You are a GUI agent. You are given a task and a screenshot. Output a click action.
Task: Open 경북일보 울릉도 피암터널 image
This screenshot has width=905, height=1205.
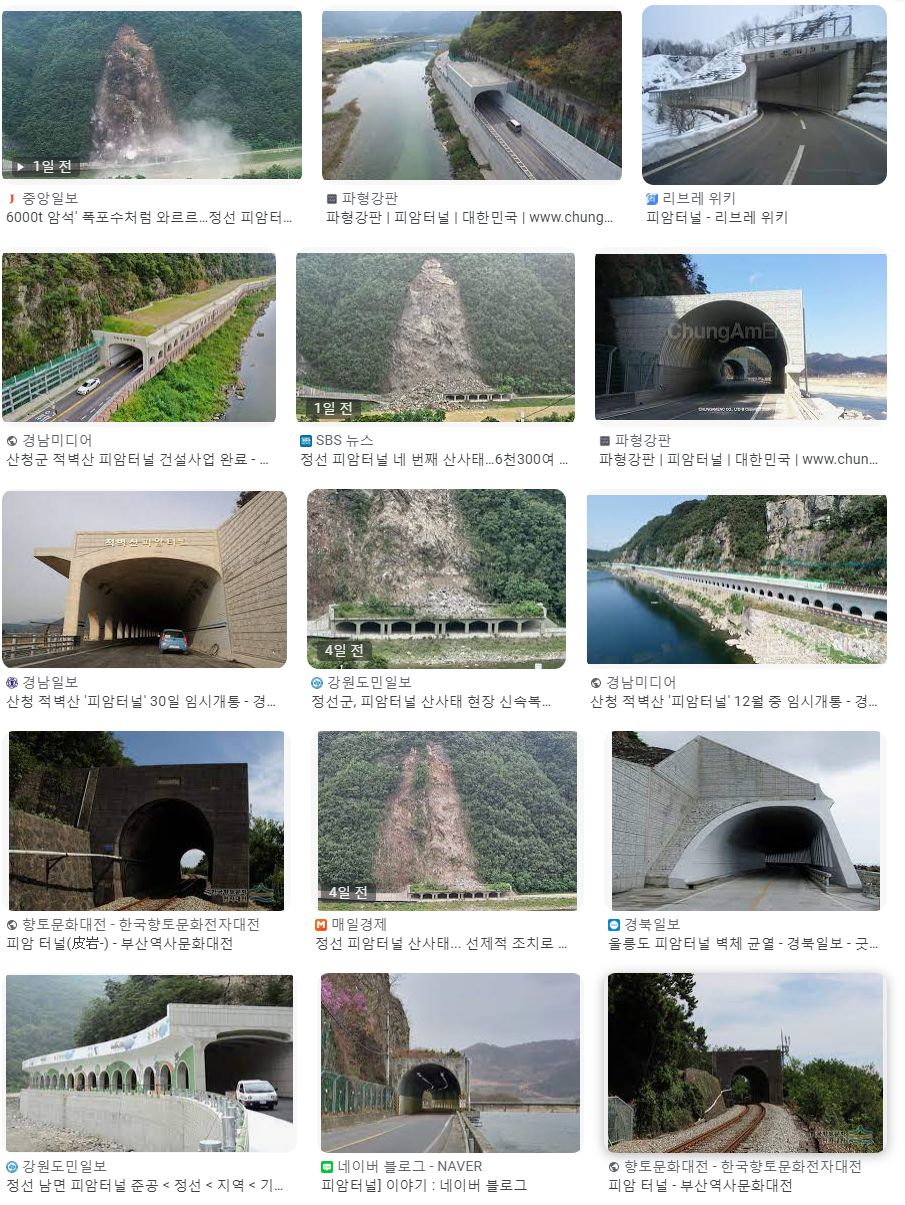[x=746, y=820]
